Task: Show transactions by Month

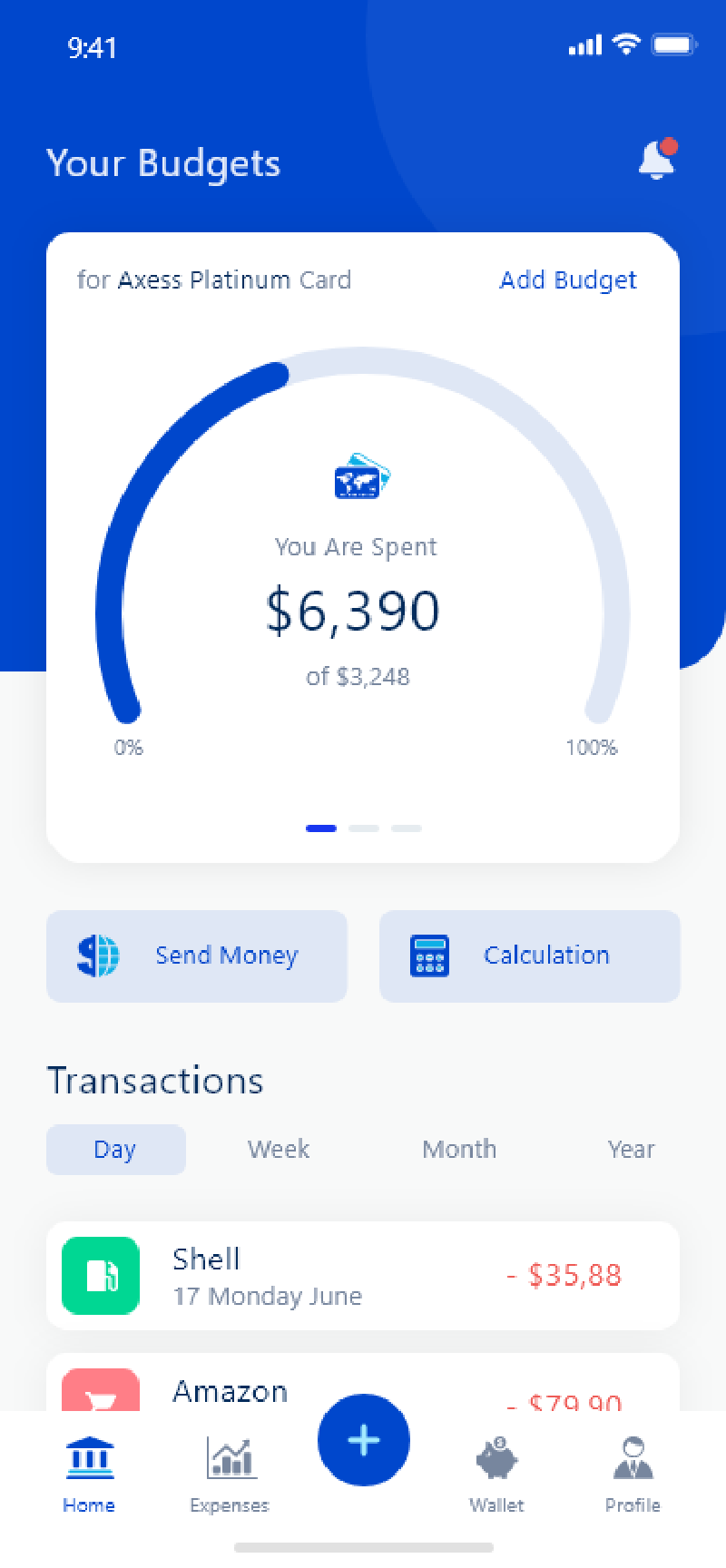Action: pos(459,1150)
